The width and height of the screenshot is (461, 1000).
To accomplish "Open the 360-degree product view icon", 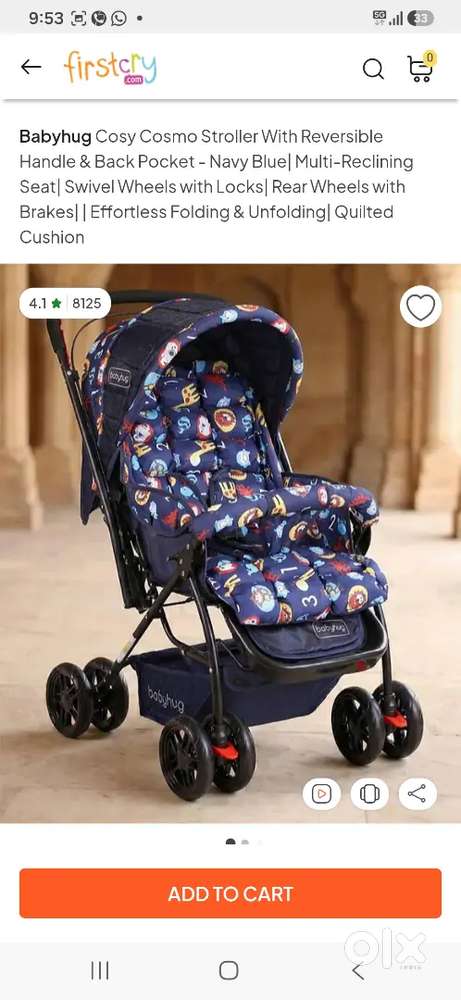I will [x=370, y=794].
